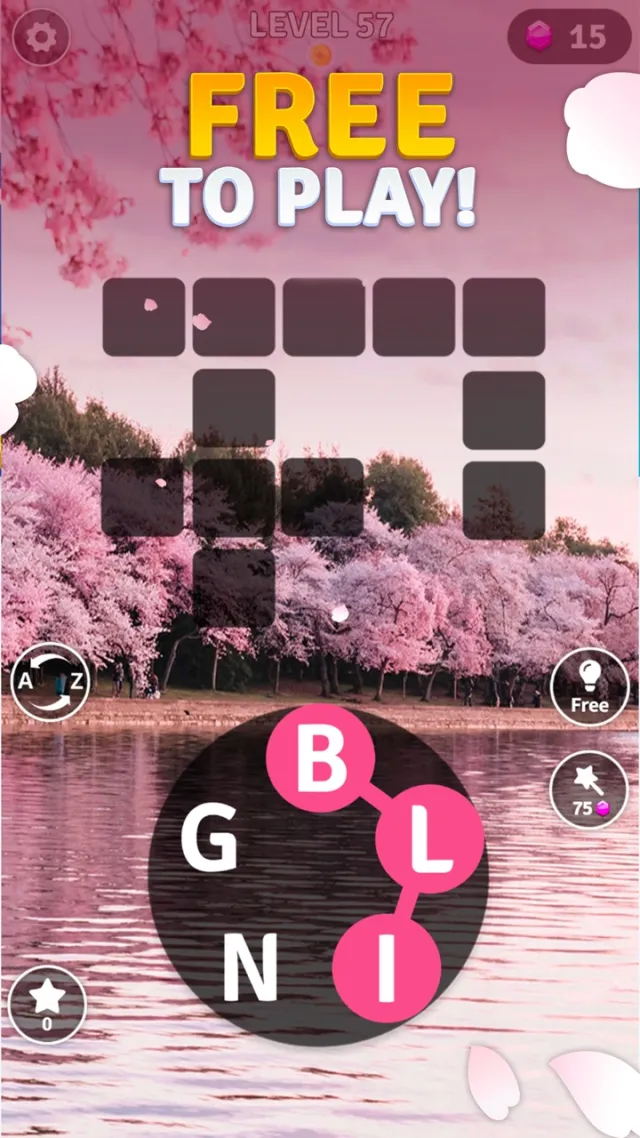Tap the letter B on the wheel
Screen dimensions: 640x1138
tap(321, 759)
